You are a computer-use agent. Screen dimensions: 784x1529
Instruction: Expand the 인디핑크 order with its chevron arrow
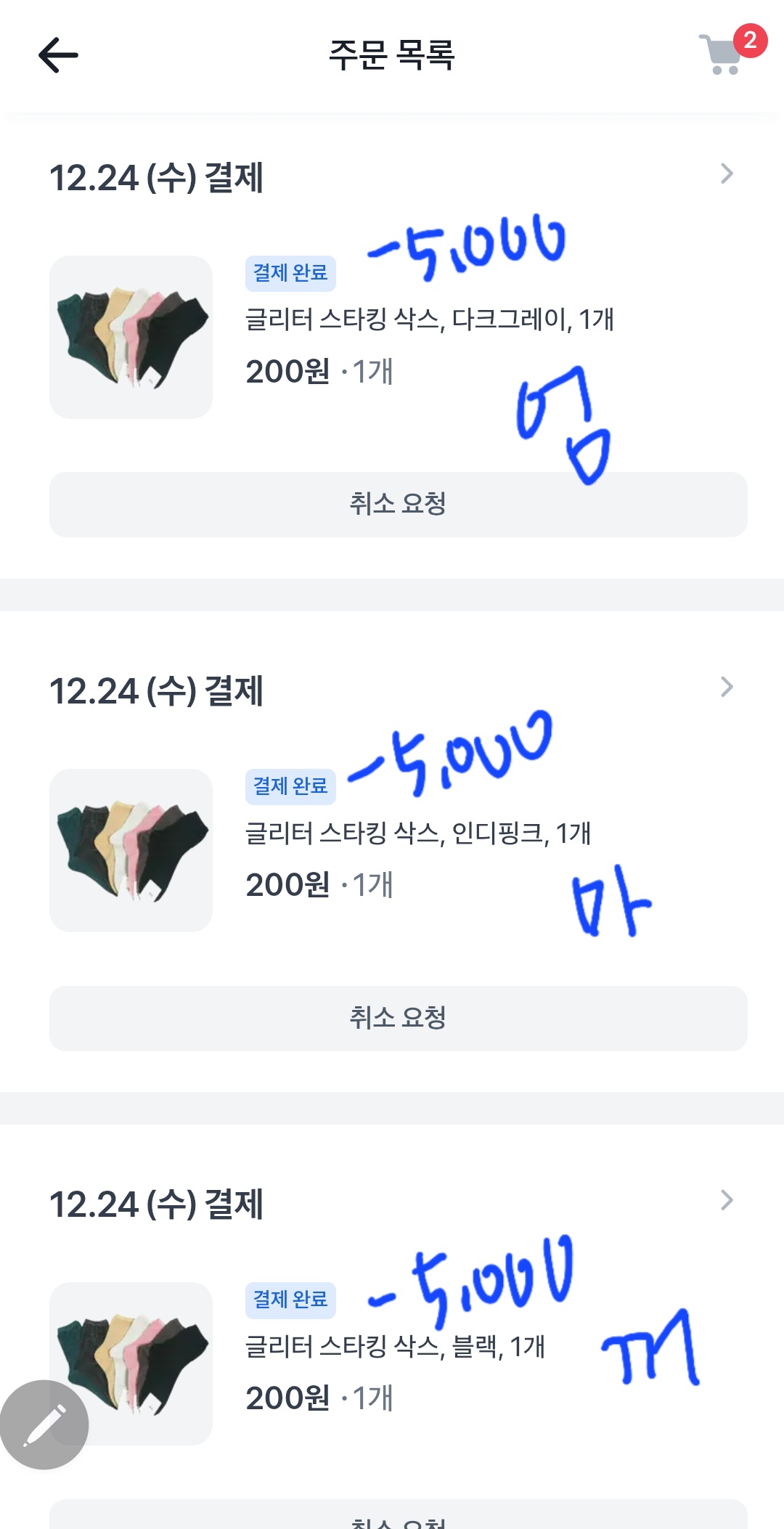[x=727, y=687]
